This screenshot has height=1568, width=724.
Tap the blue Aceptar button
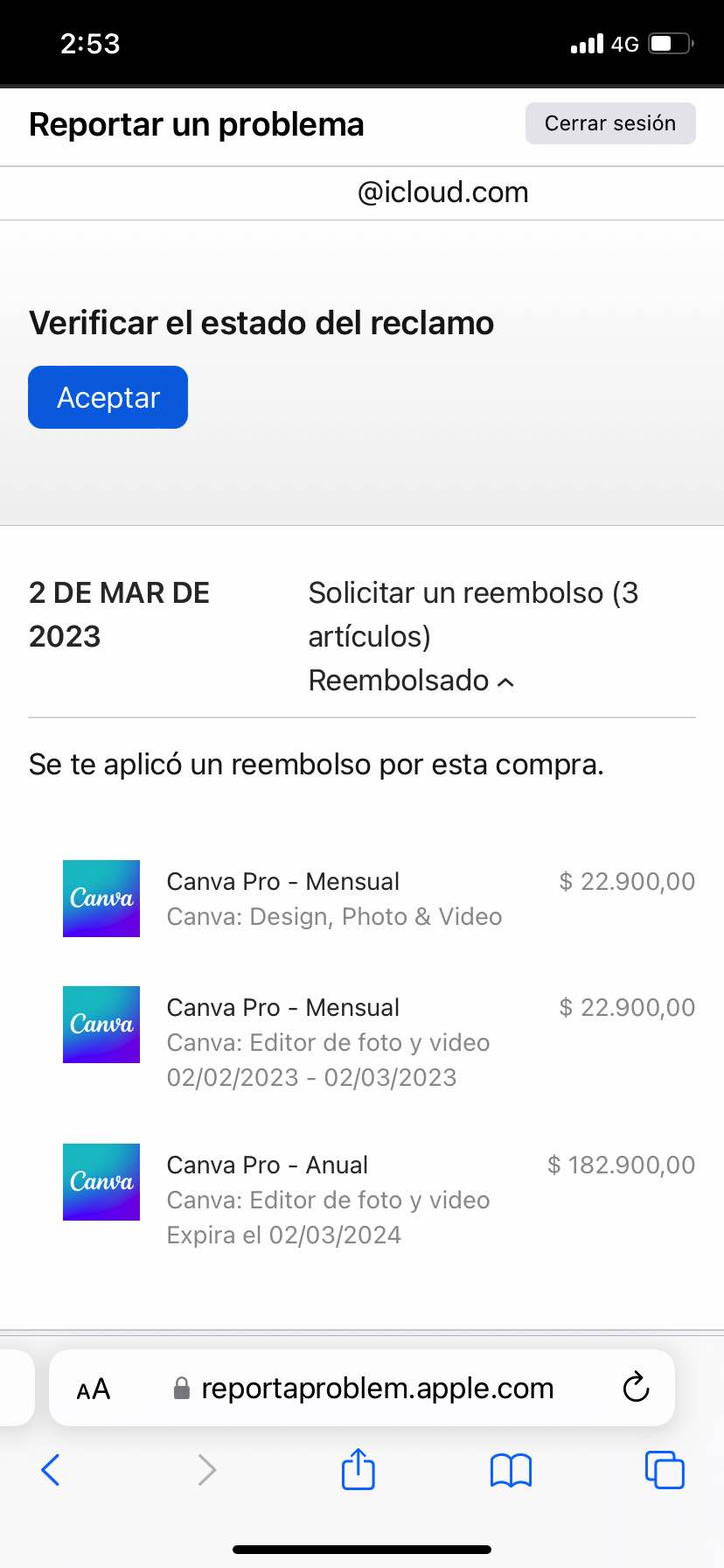click(x=108, y=397)
